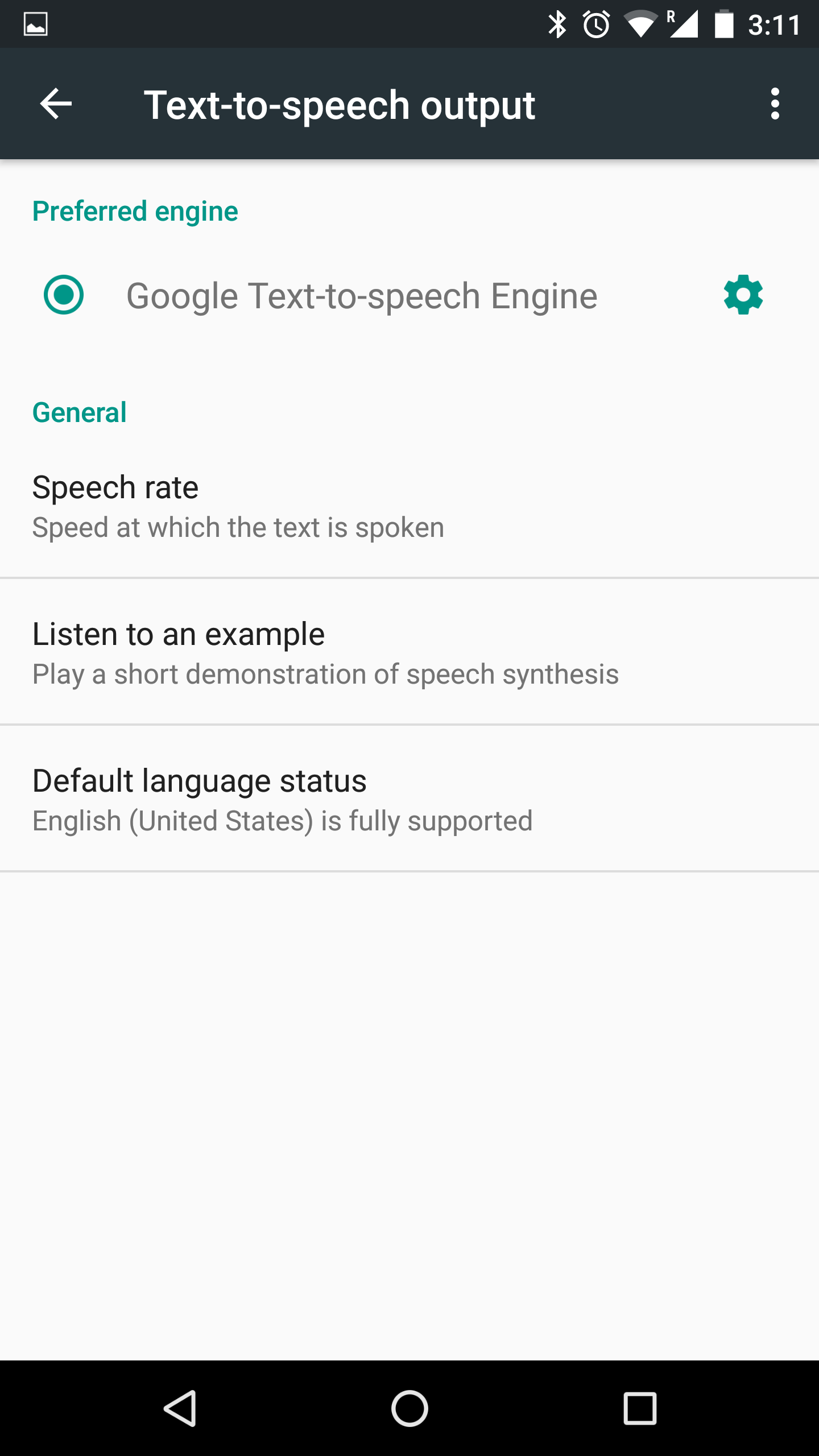
Task: Go back using the app bar arrow
Action: [x=56, y=104]
